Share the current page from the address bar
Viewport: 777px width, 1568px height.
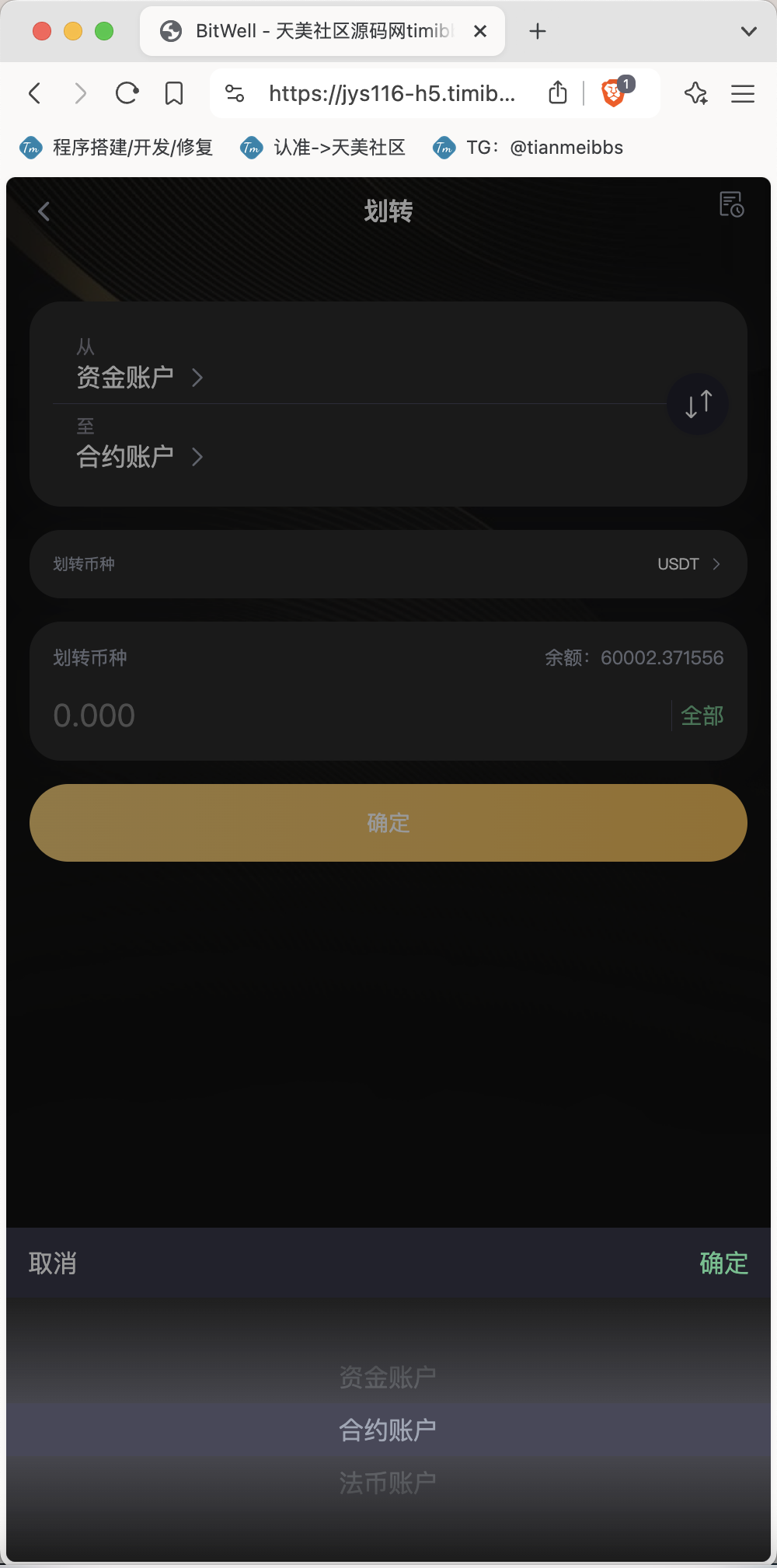tap(558, 93)
